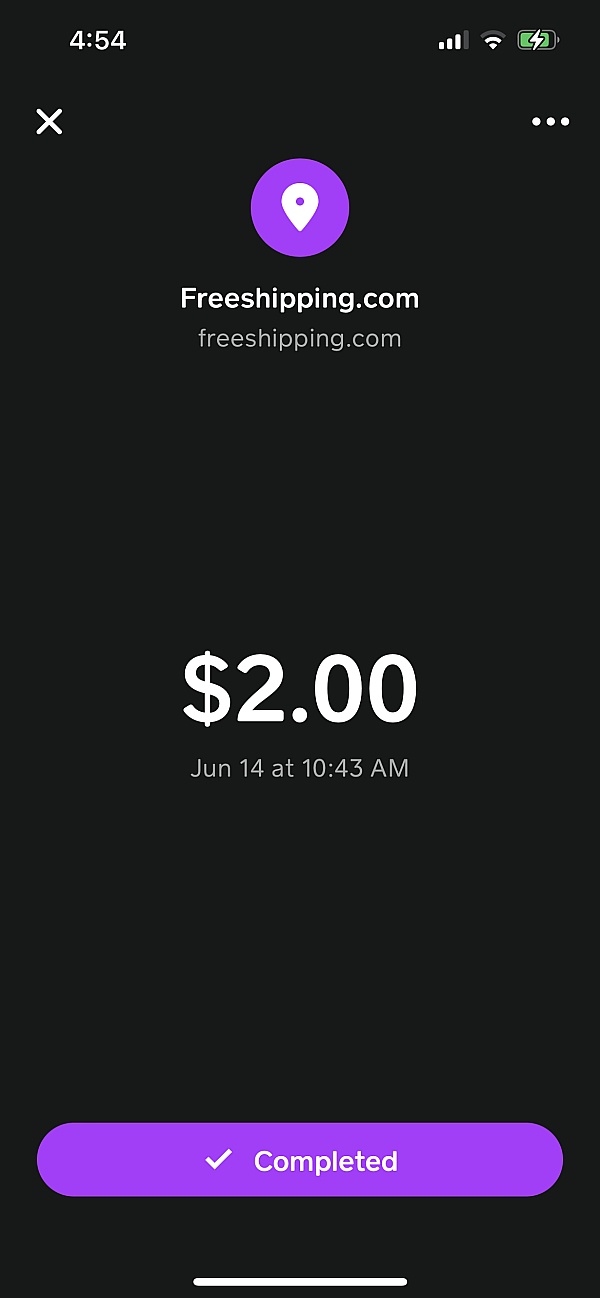Open the Freeshipping.com merchant avatar
The height and width of the screenshot is (1298, 600).
(x=299, y=208)
